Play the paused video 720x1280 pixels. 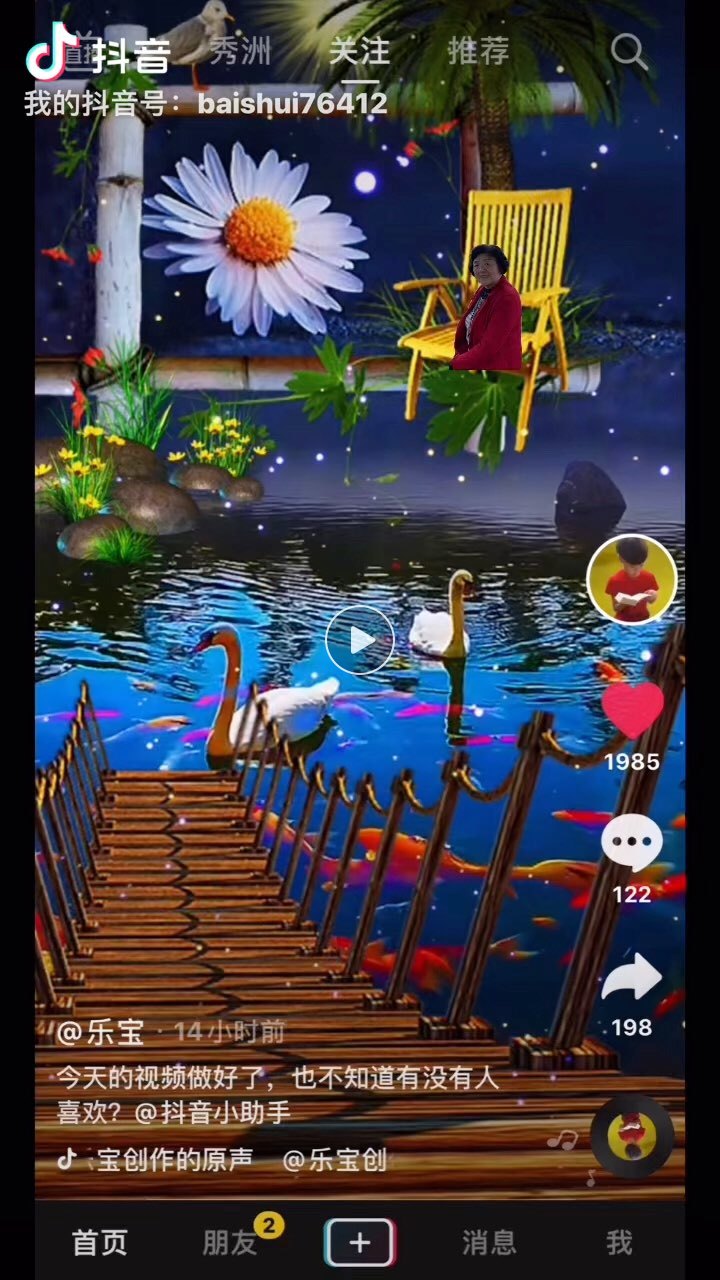(x=359, y=639)
